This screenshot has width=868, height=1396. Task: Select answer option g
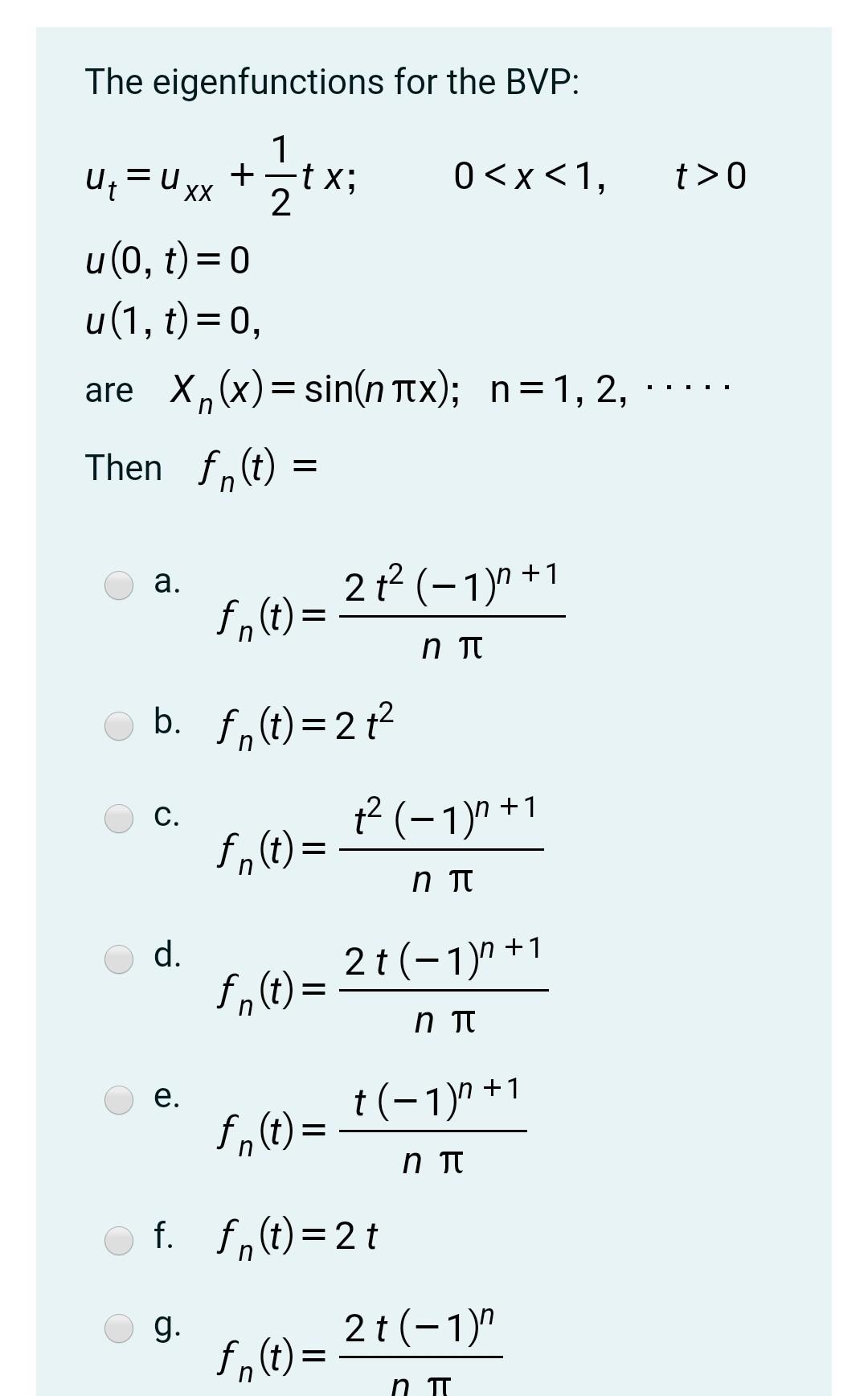click(x=120, y=1328)
